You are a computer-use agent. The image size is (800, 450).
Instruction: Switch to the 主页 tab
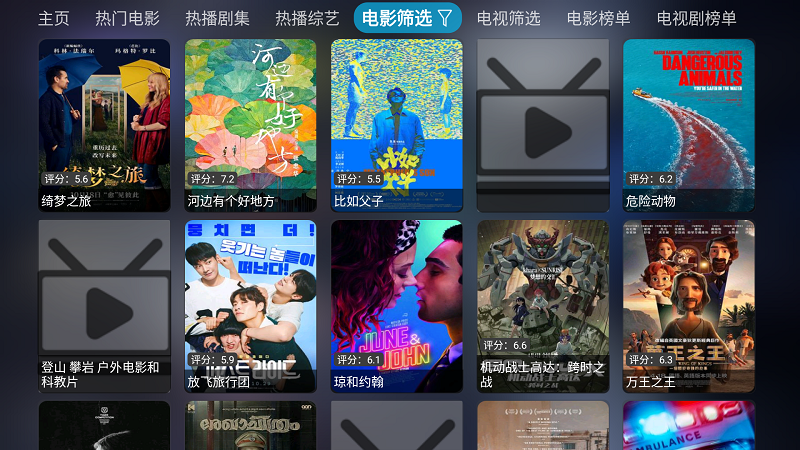click(54, 18)
